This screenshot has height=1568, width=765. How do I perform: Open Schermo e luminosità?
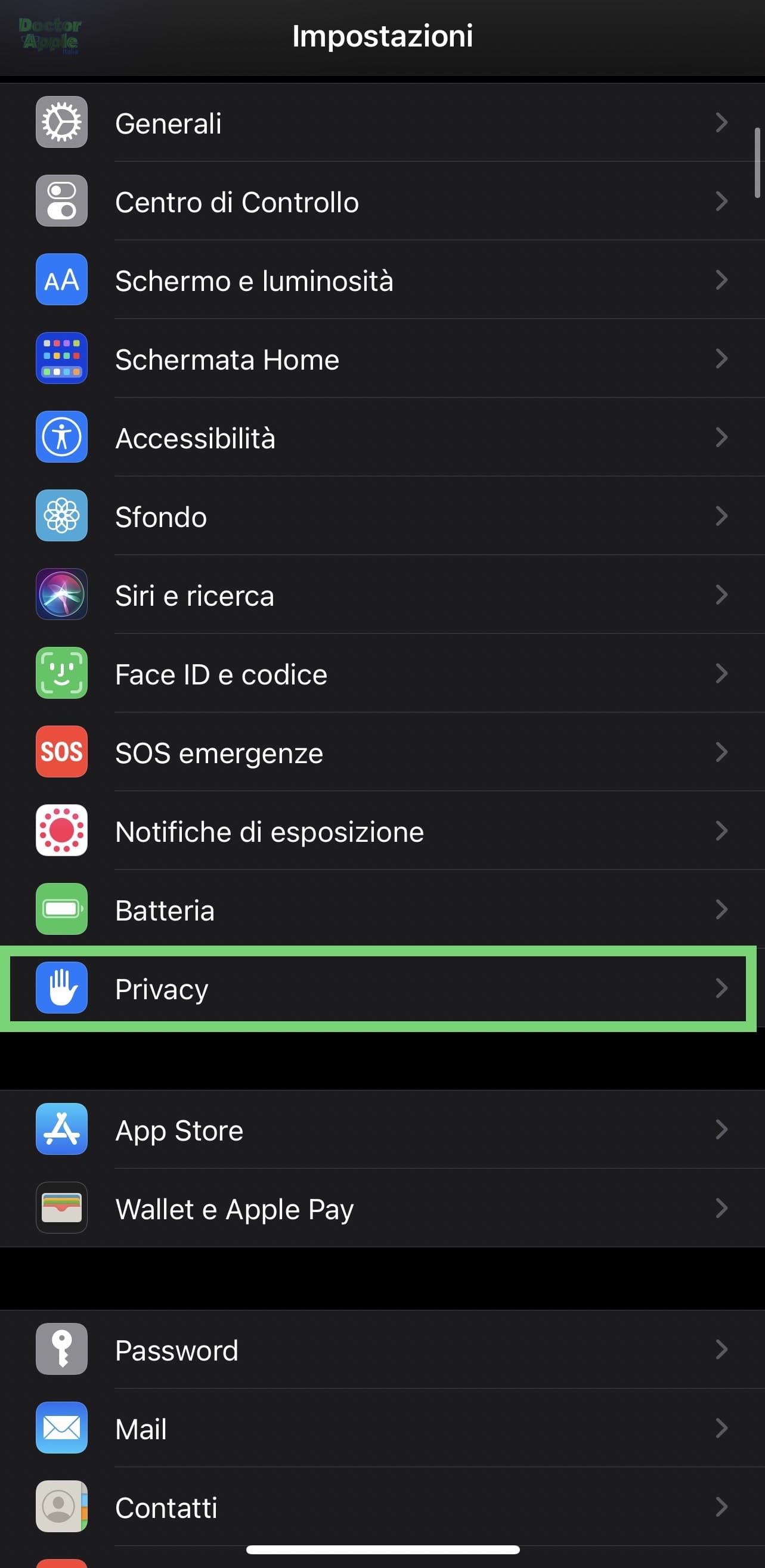pyautogui.click(x=382, y=280)
